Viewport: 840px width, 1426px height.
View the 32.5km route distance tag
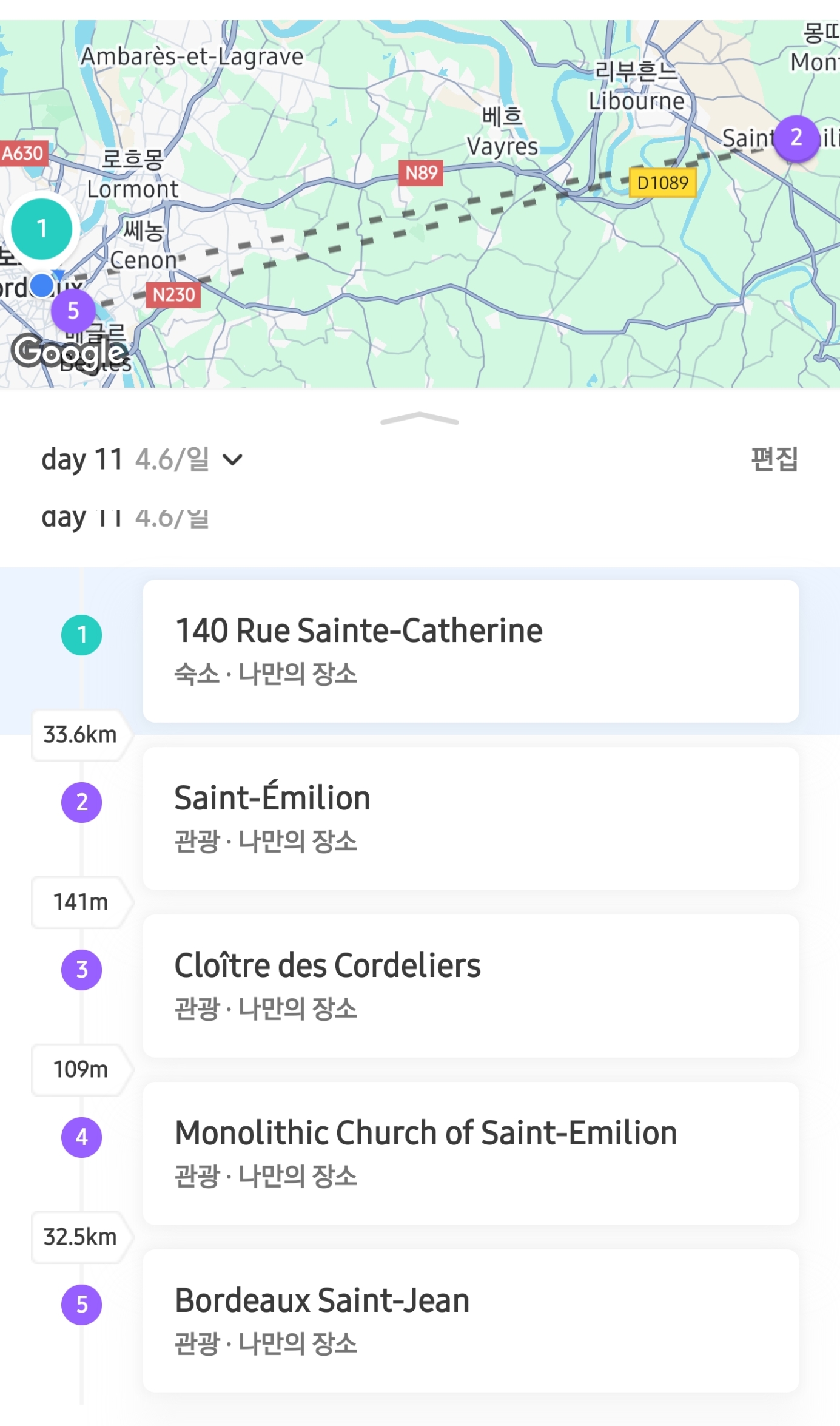click(x=81, y=1237)
